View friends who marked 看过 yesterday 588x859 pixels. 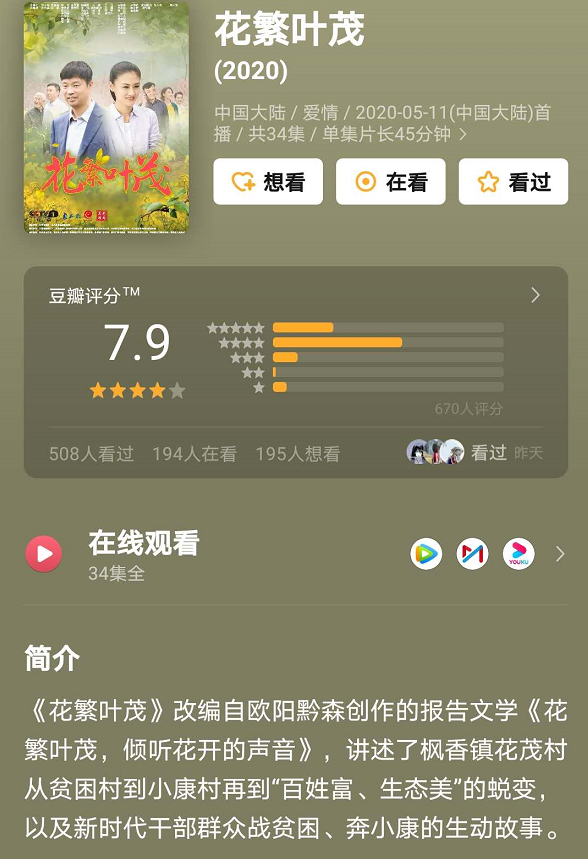pos(475,453)
